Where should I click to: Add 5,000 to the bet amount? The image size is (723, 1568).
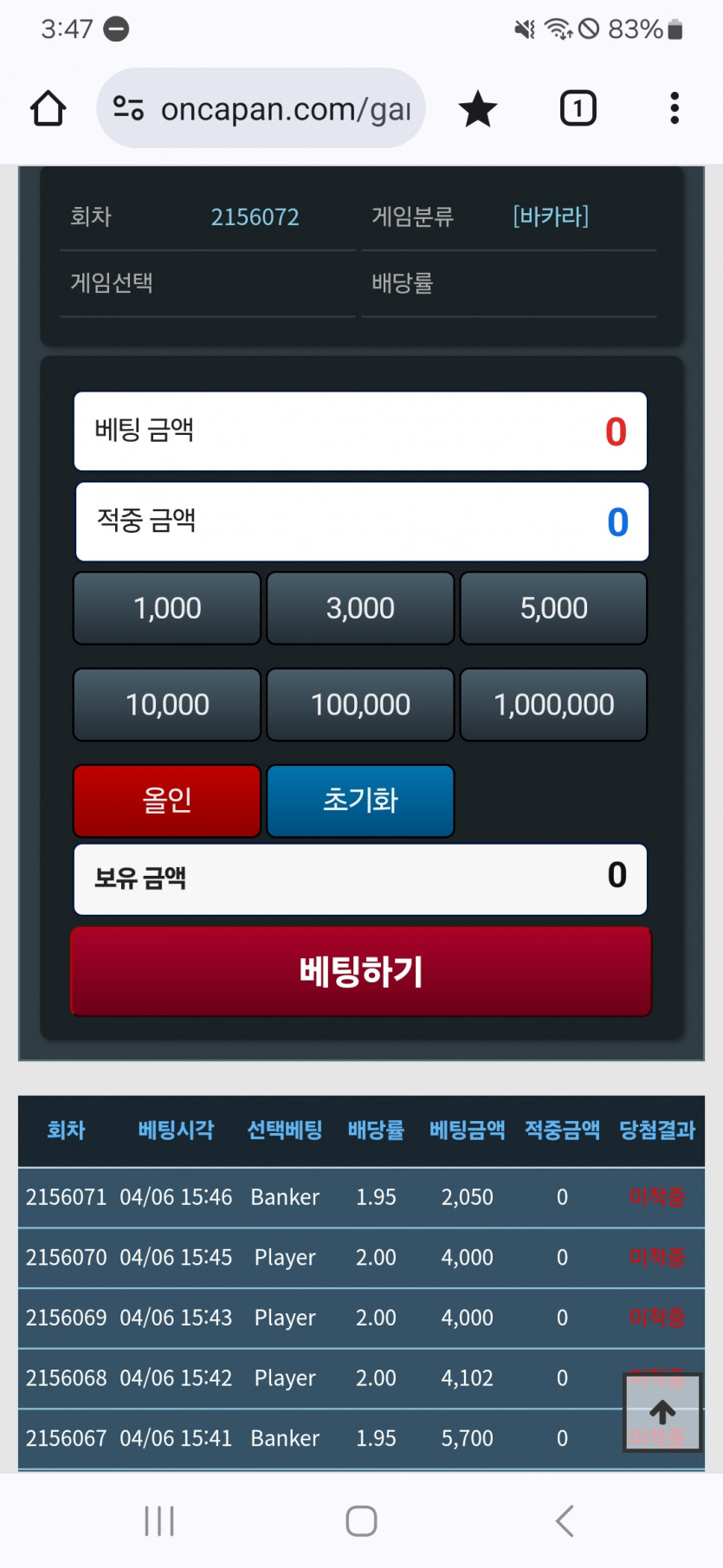[x=553, y=608]
